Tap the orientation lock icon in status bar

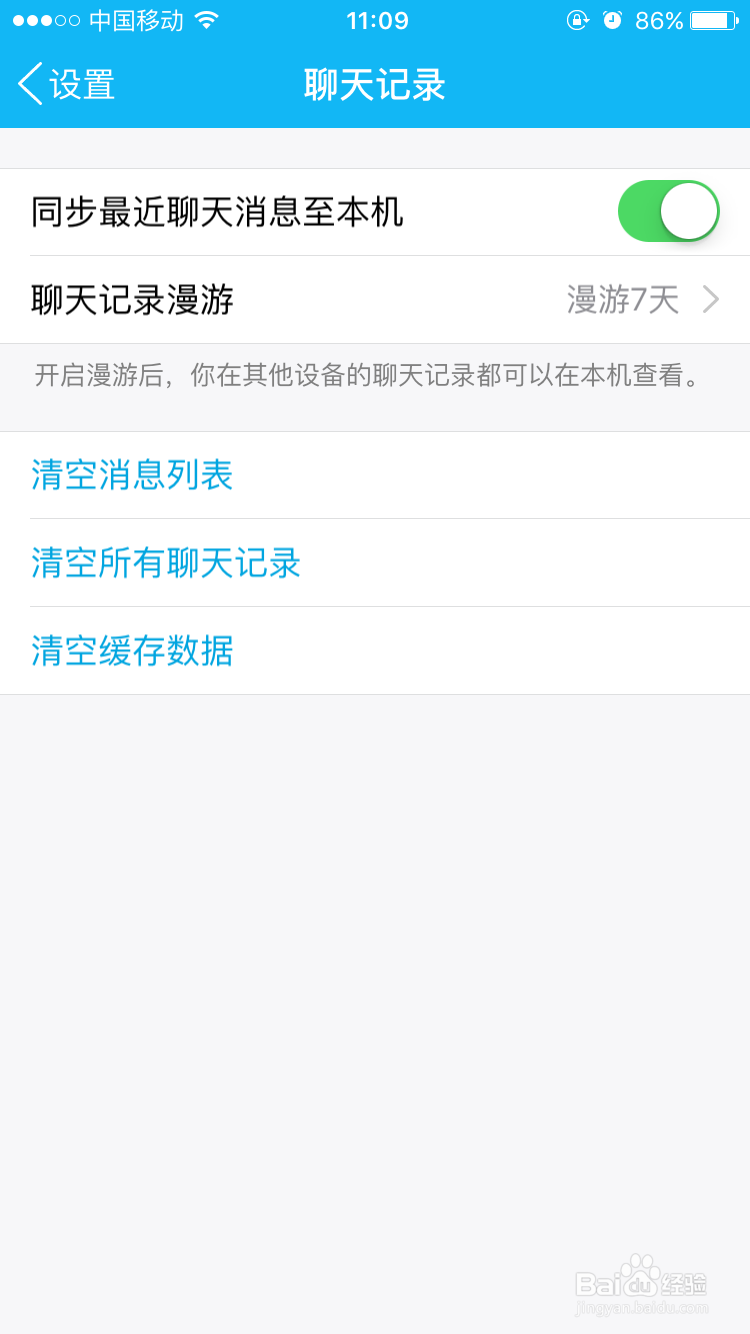578,20
